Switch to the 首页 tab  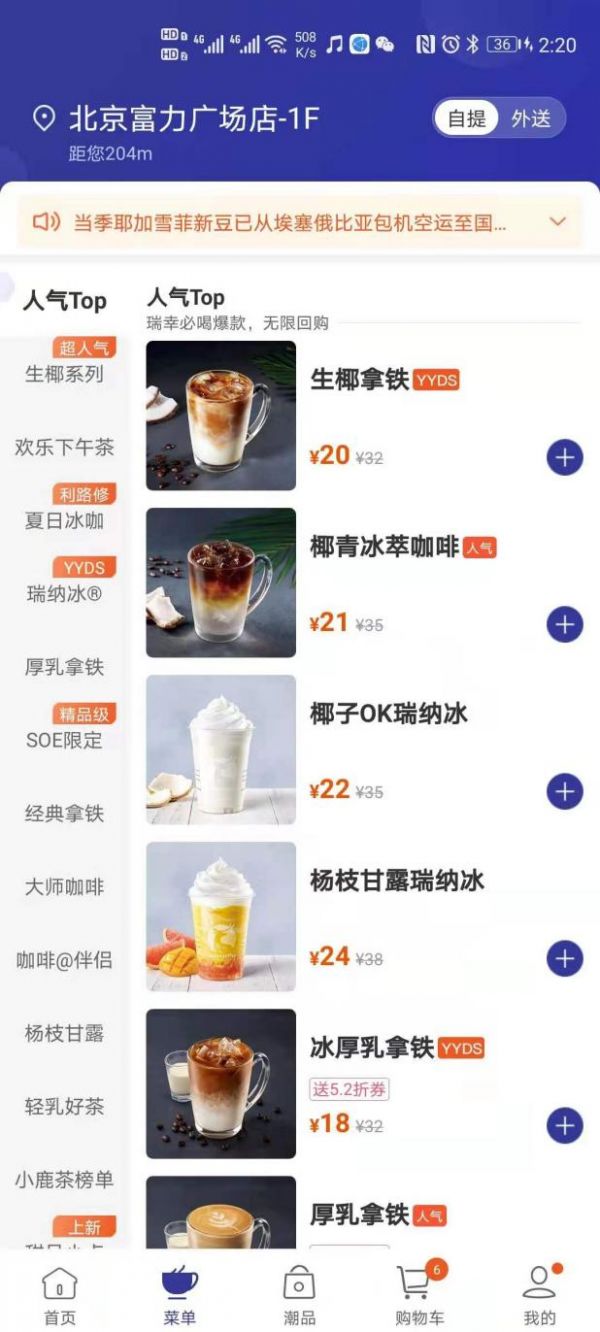click(60, 1294)
